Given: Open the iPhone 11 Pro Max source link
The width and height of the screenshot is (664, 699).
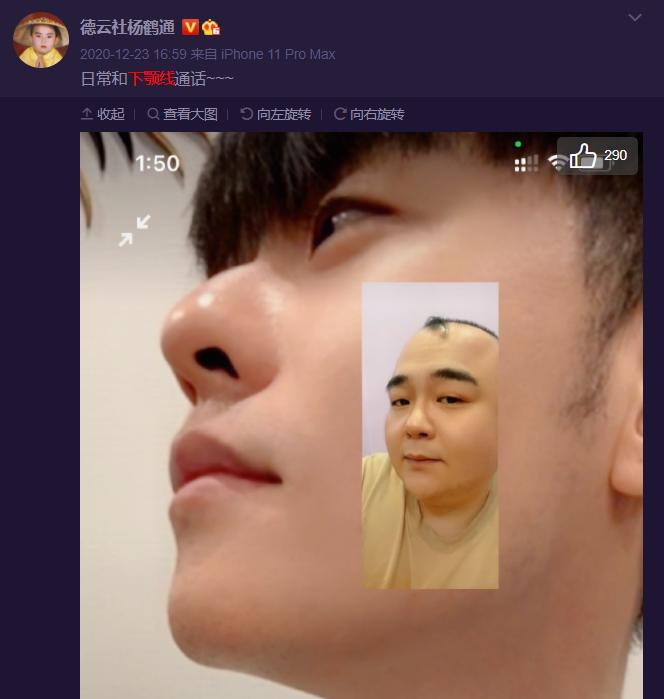Looking at the screenshot, I should [x=276, y=54].
